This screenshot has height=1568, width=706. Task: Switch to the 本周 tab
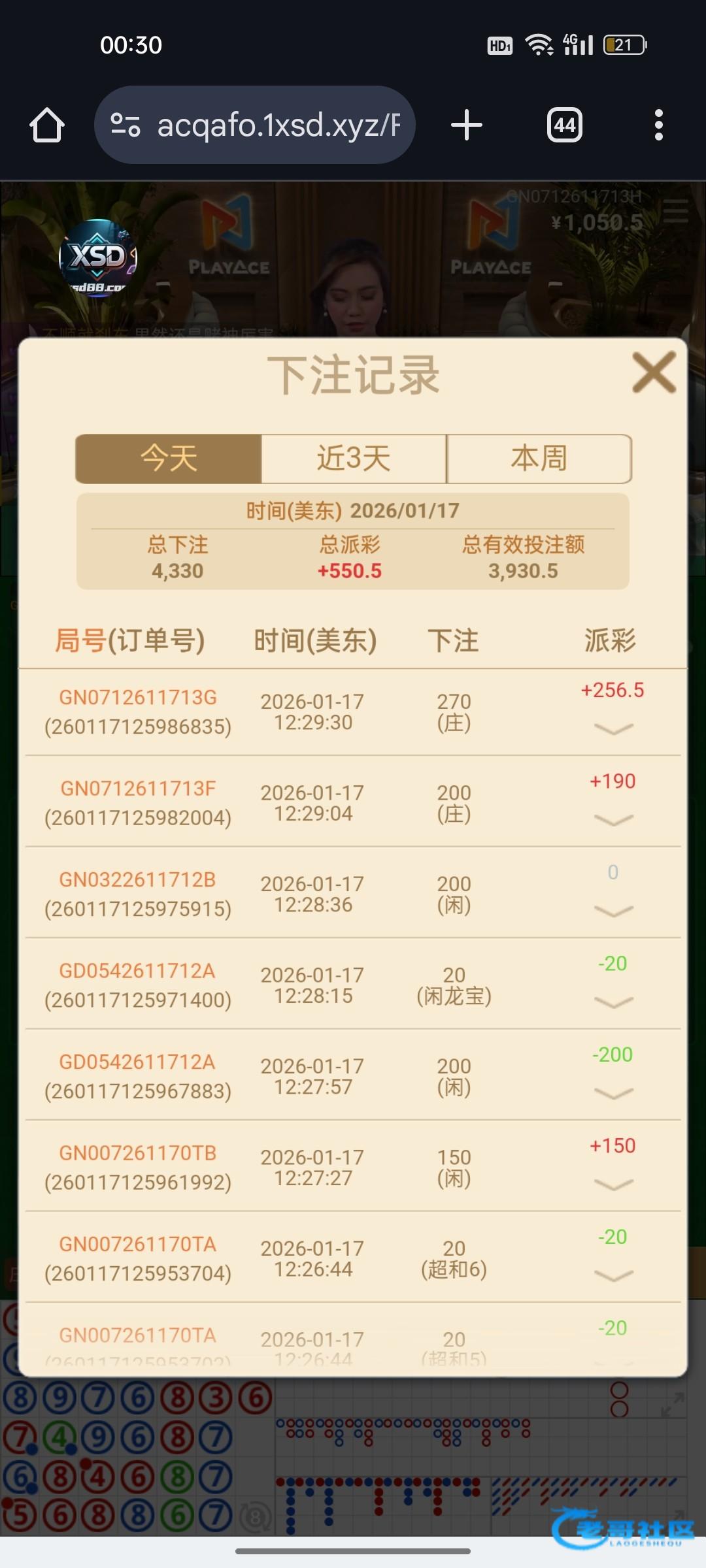click(539, 458)
